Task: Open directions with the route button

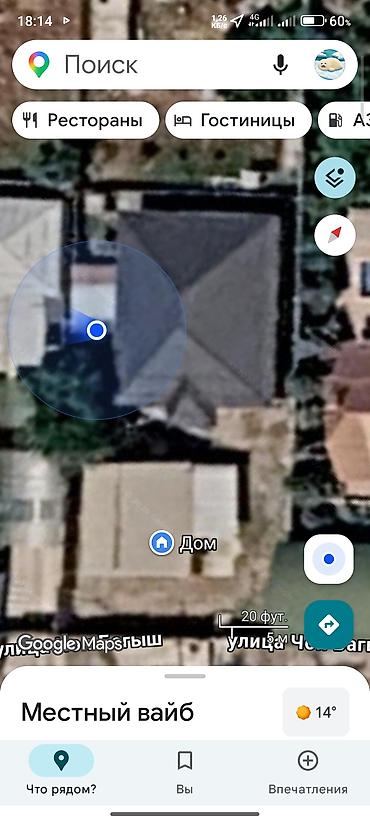Action: pos(329,625)
